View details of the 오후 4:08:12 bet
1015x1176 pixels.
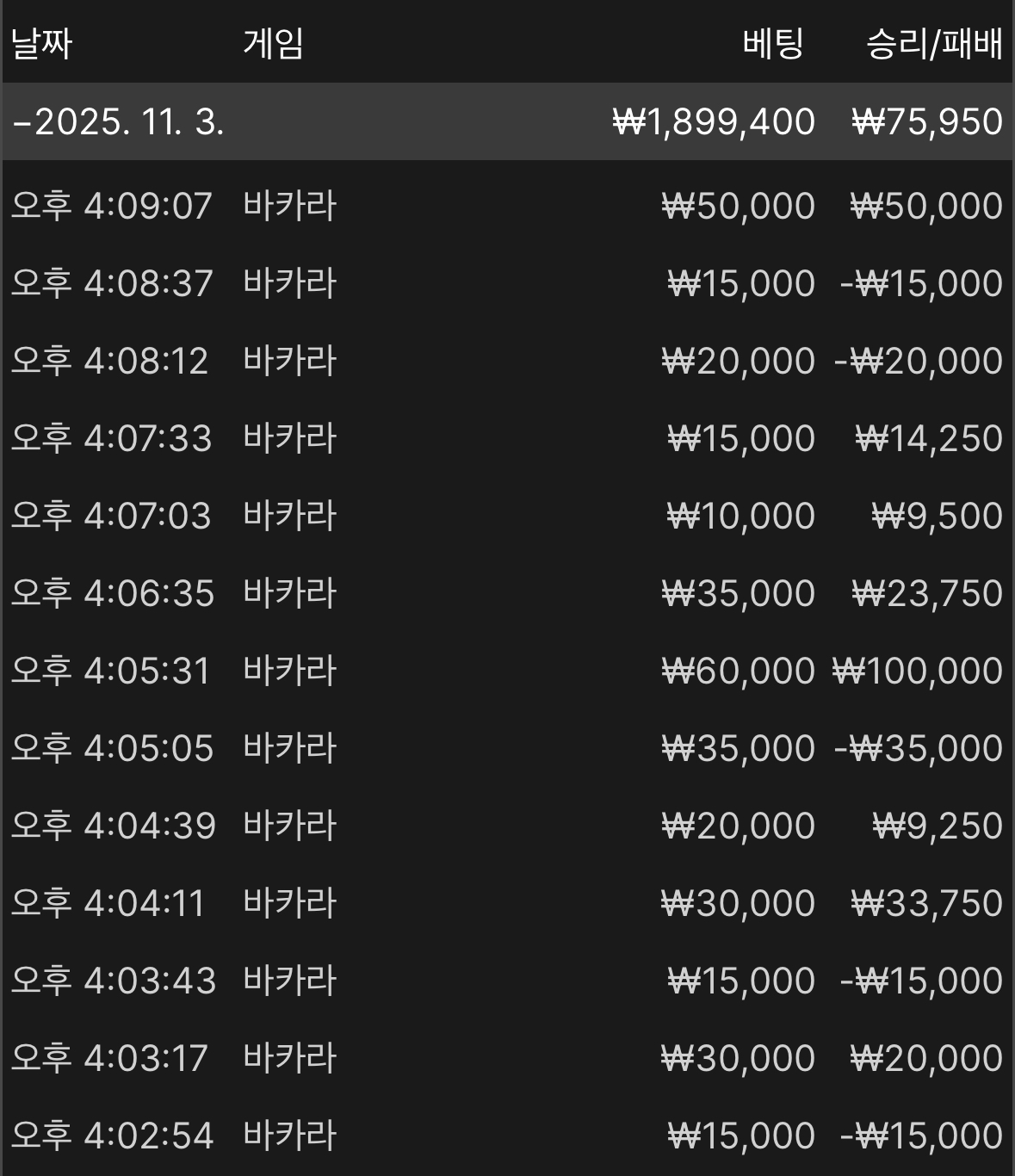(506, 362)
